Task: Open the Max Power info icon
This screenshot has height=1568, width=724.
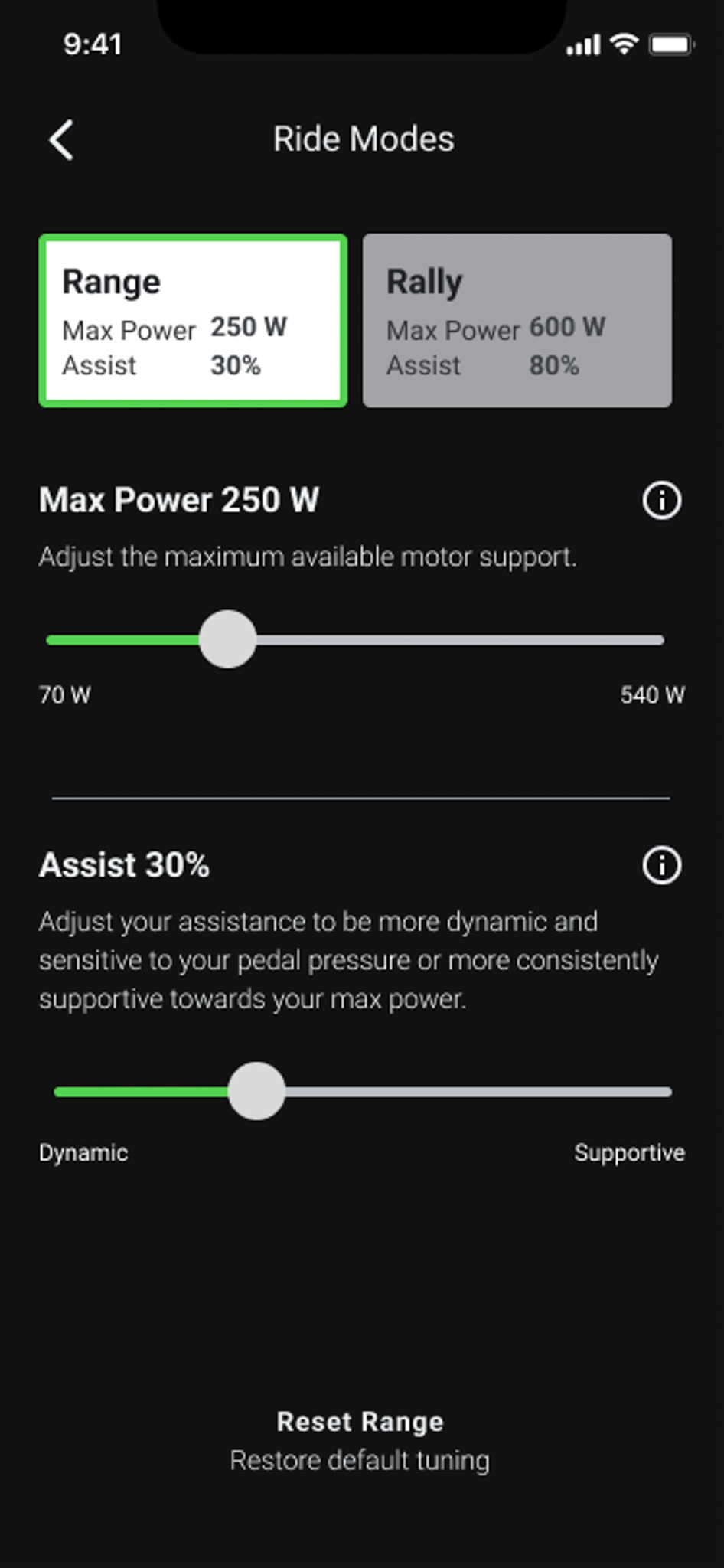Action: coord(661,501)
